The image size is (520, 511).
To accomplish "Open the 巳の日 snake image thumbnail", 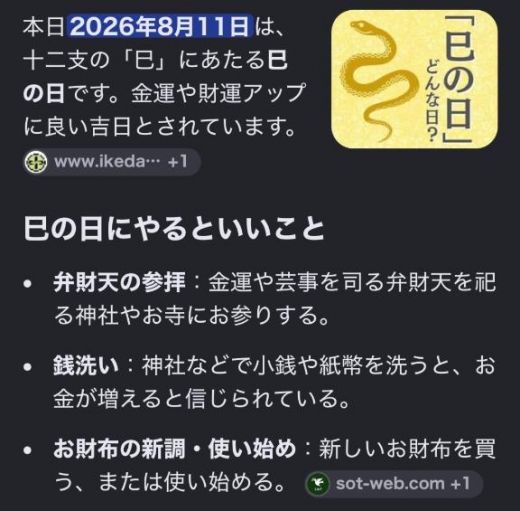I will (x=414, y=79).
